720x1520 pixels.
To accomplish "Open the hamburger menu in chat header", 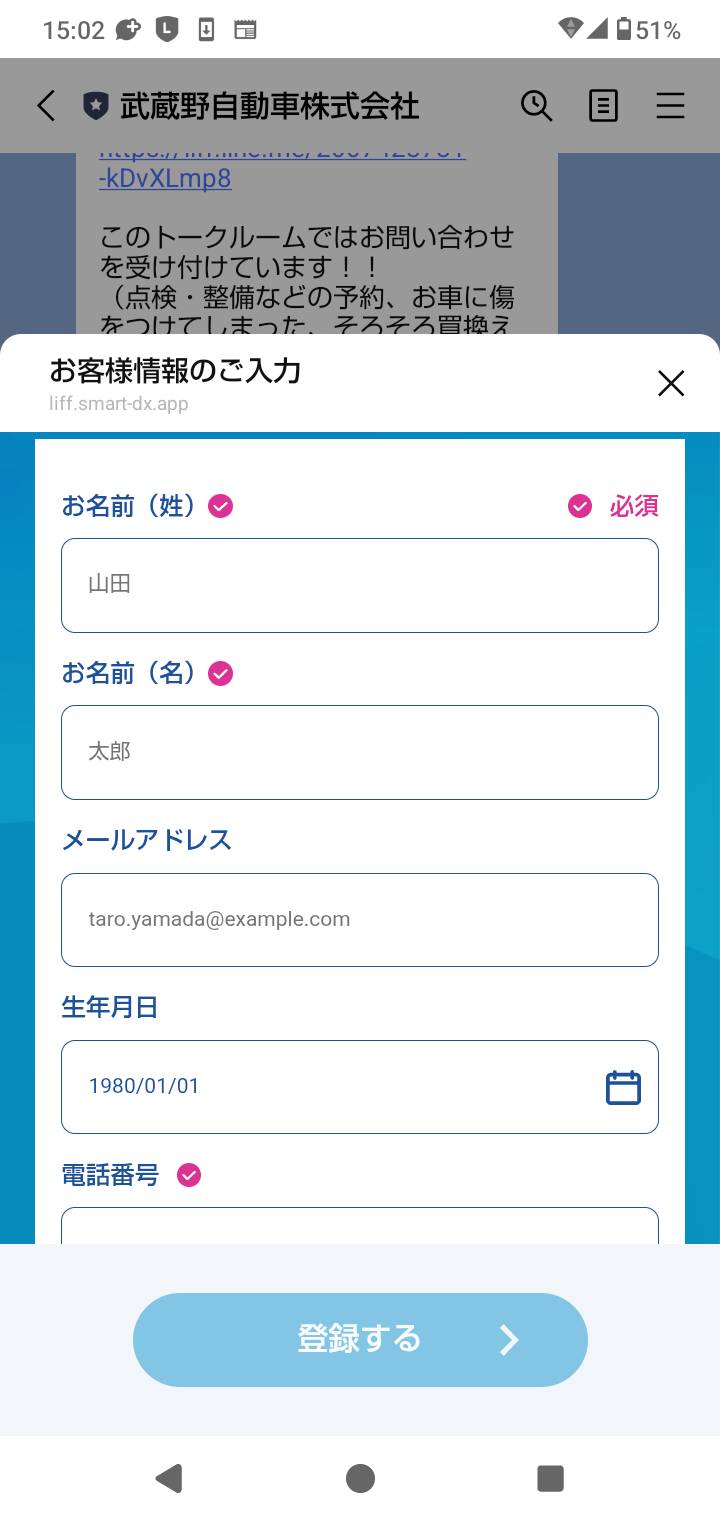I will [x=670, y=106].
